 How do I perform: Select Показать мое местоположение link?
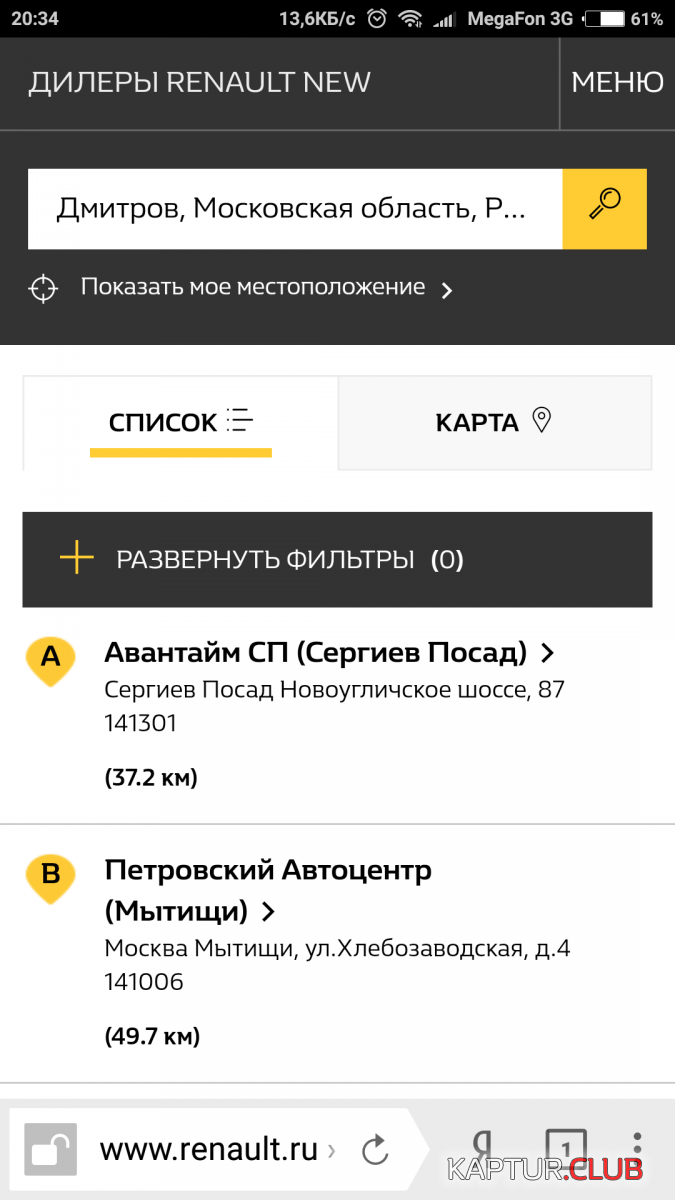pyautogui.click(x=252, y=288)
